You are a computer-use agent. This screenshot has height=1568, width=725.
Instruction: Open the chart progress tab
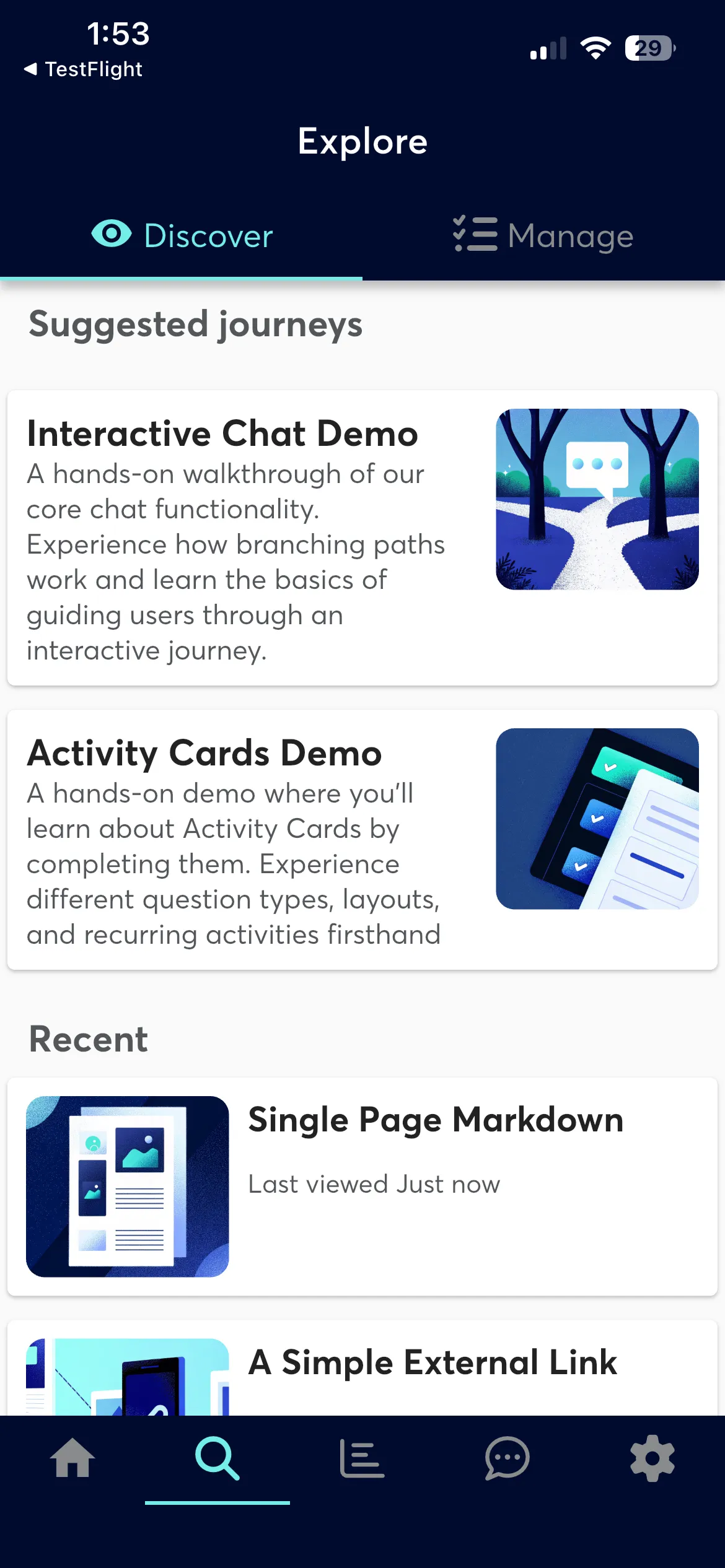[x=362, y=1458]
